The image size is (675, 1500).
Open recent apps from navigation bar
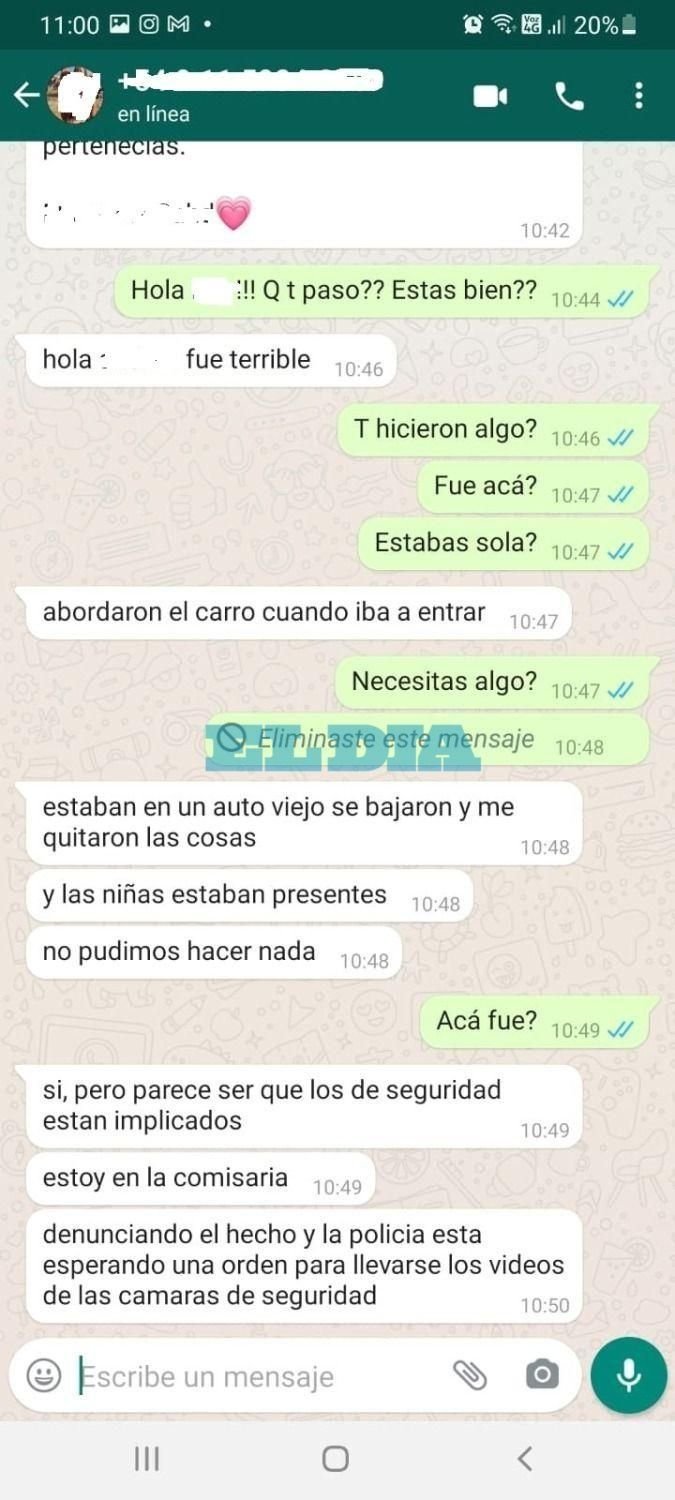click(147, 1459)
